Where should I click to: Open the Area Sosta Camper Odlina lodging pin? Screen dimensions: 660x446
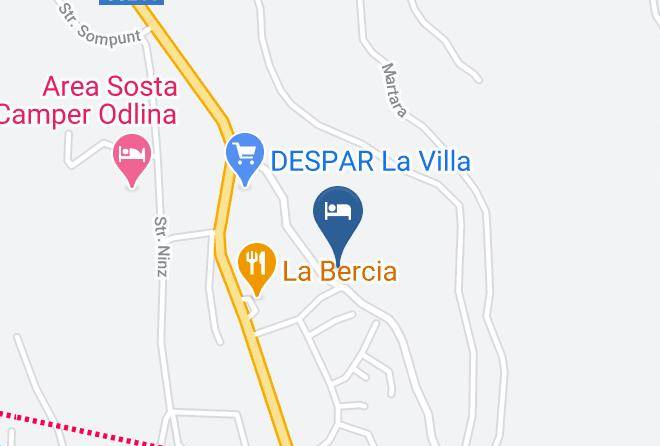(x=132, y=158)
